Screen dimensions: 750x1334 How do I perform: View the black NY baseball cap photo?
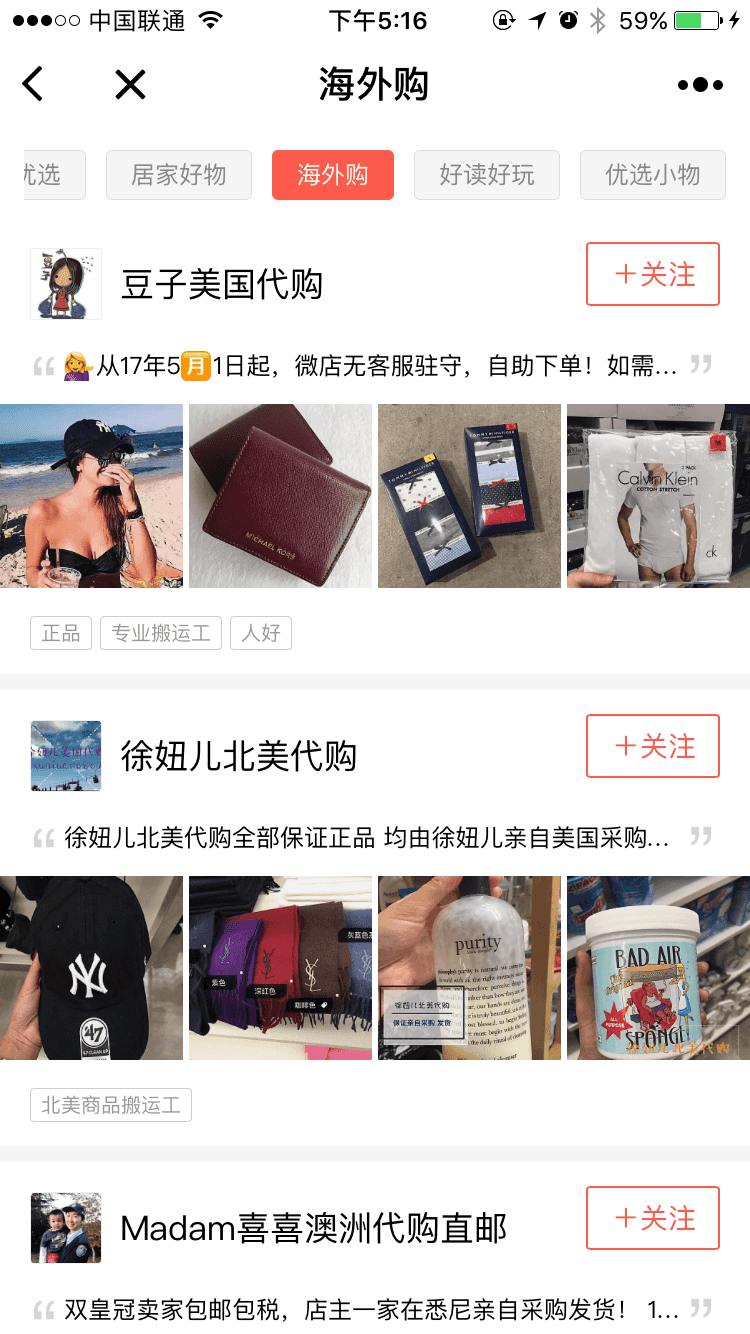click(x=91, y=968)
